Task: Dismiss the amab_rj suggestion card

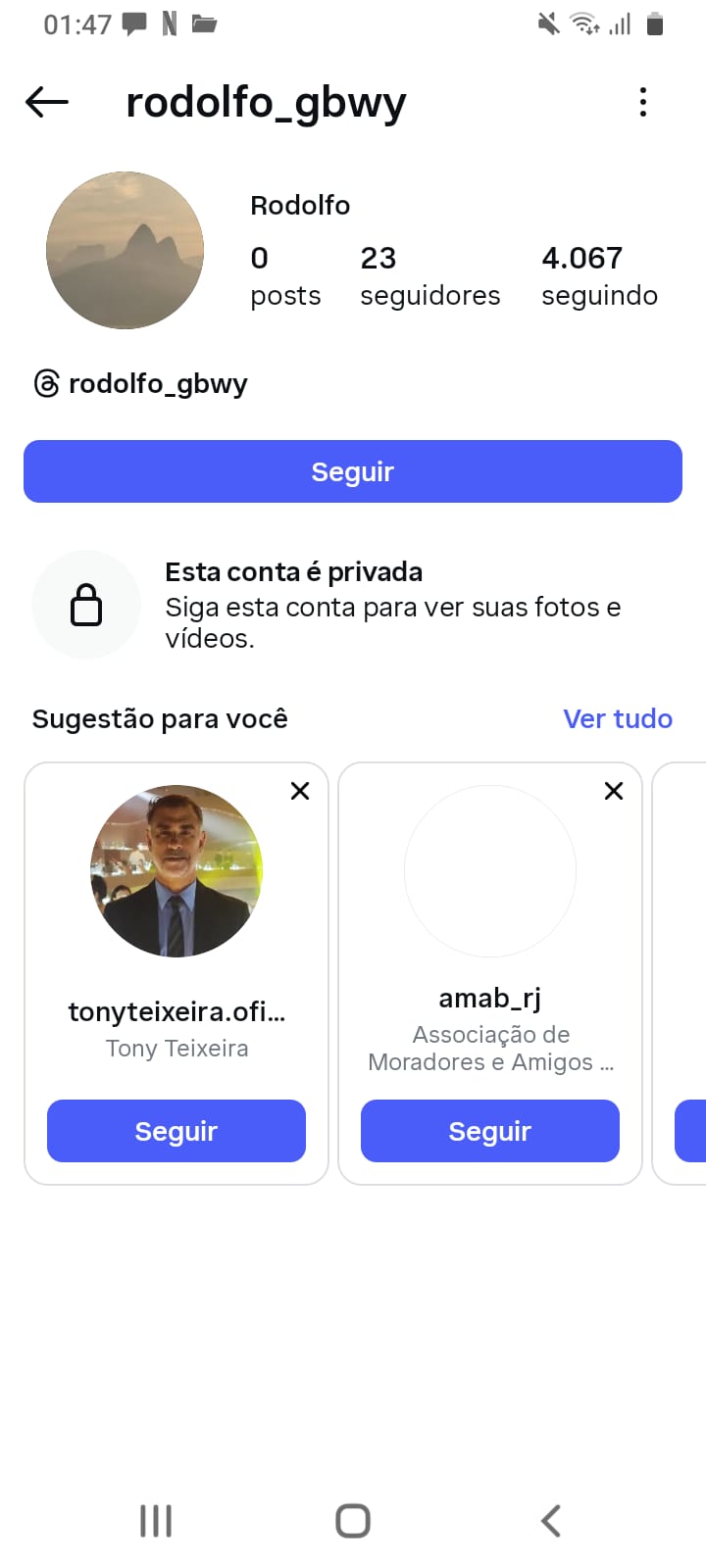Action: (x=614, y=791)
